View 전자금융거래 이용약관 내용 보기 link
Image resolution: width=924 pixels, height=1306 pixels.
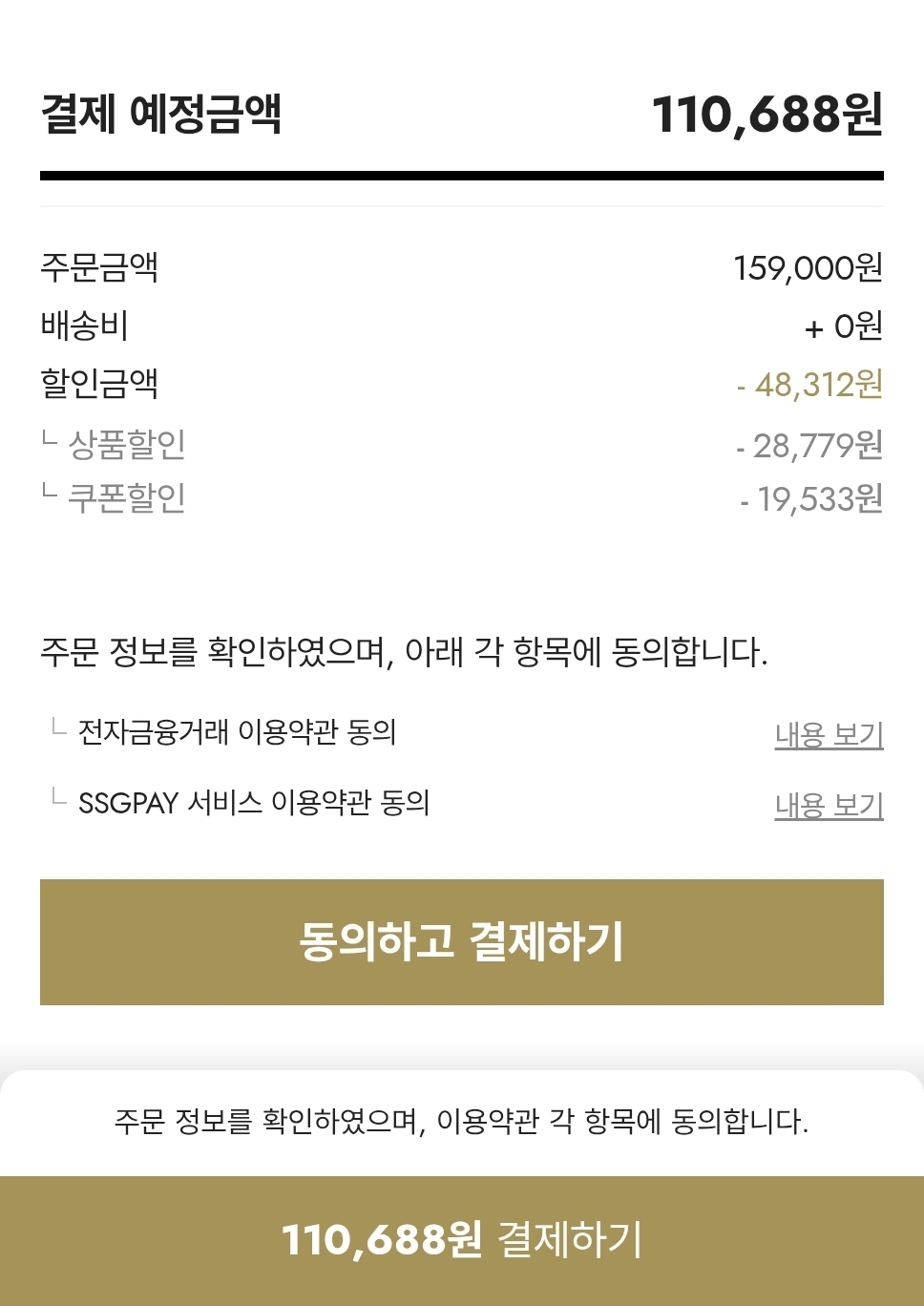(829, 734)
